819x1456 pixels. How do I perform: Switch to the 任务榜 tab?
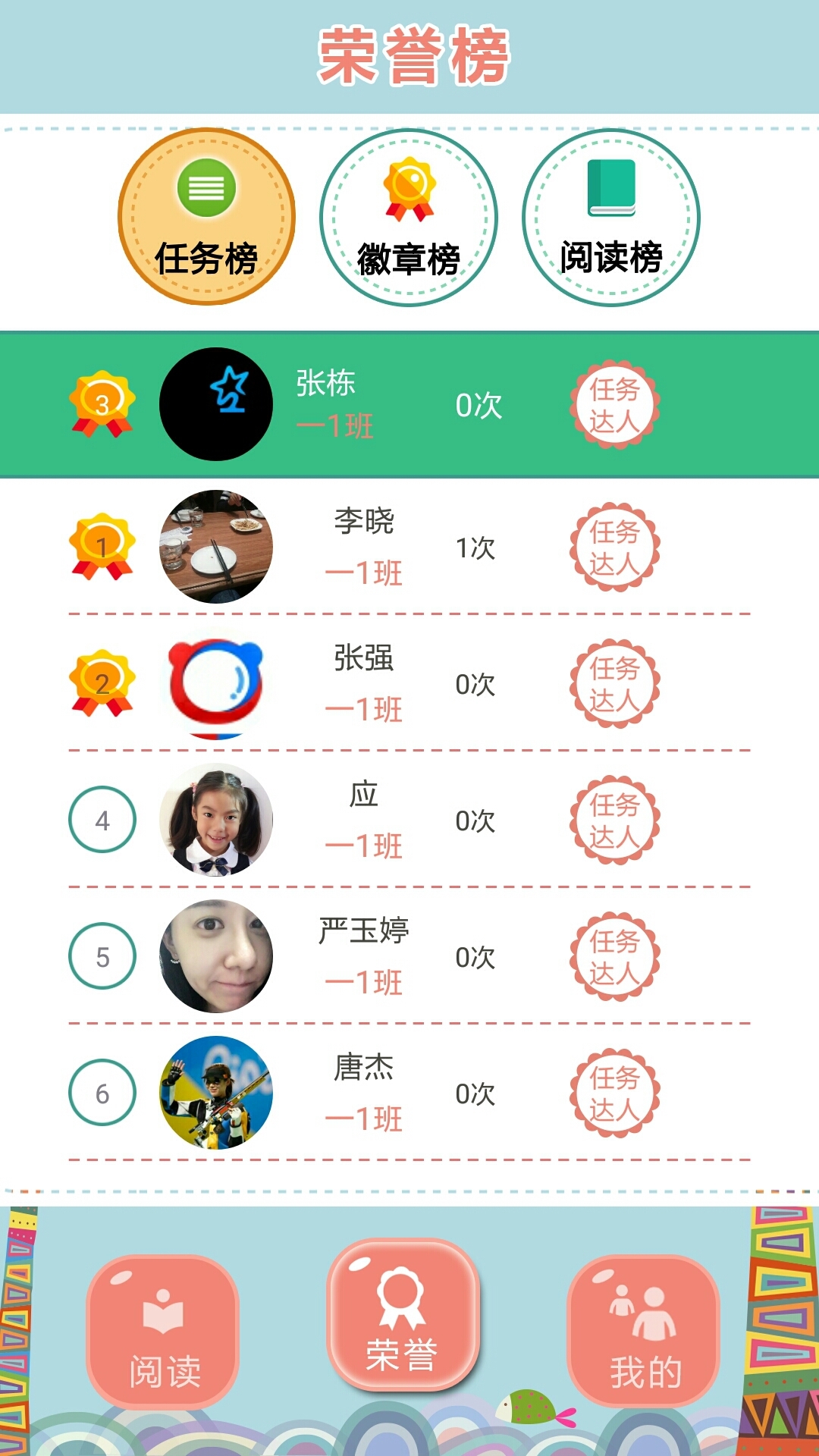pos(206,218)
